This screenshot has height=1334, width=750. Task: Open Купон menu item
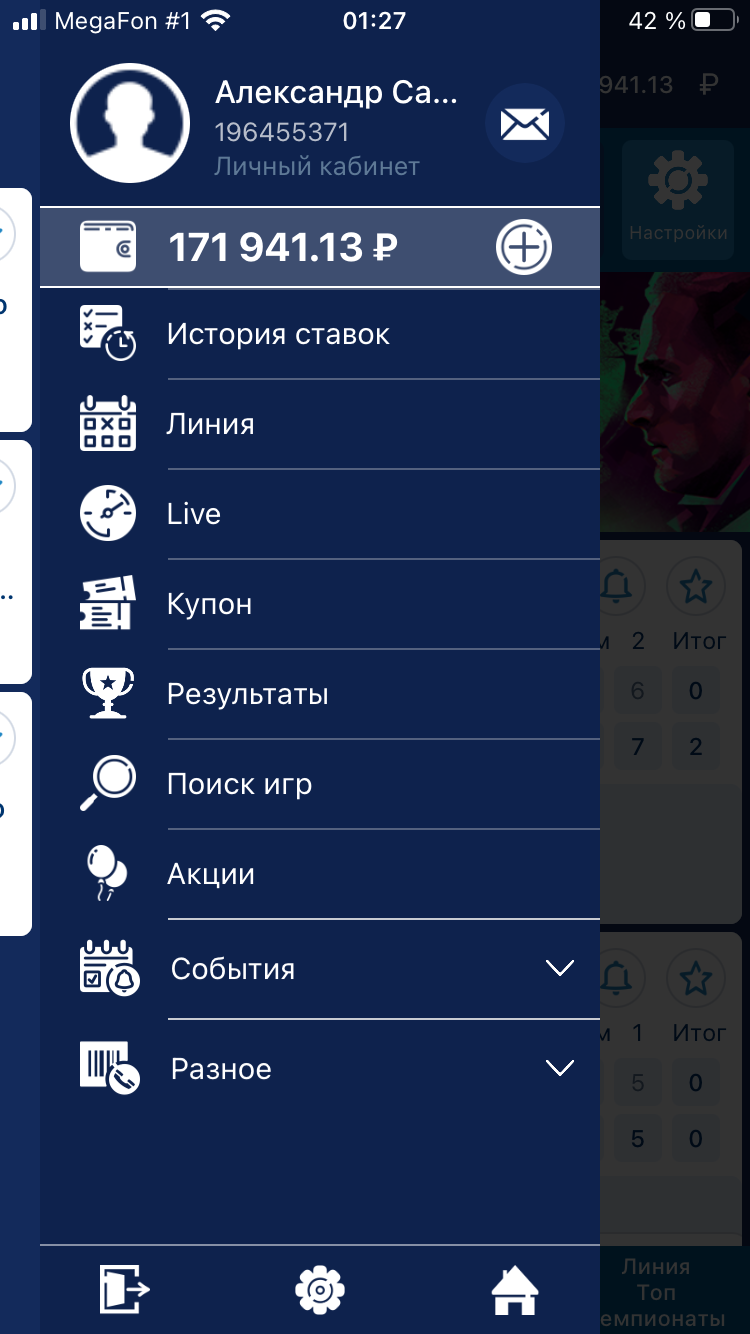[209, 604]
